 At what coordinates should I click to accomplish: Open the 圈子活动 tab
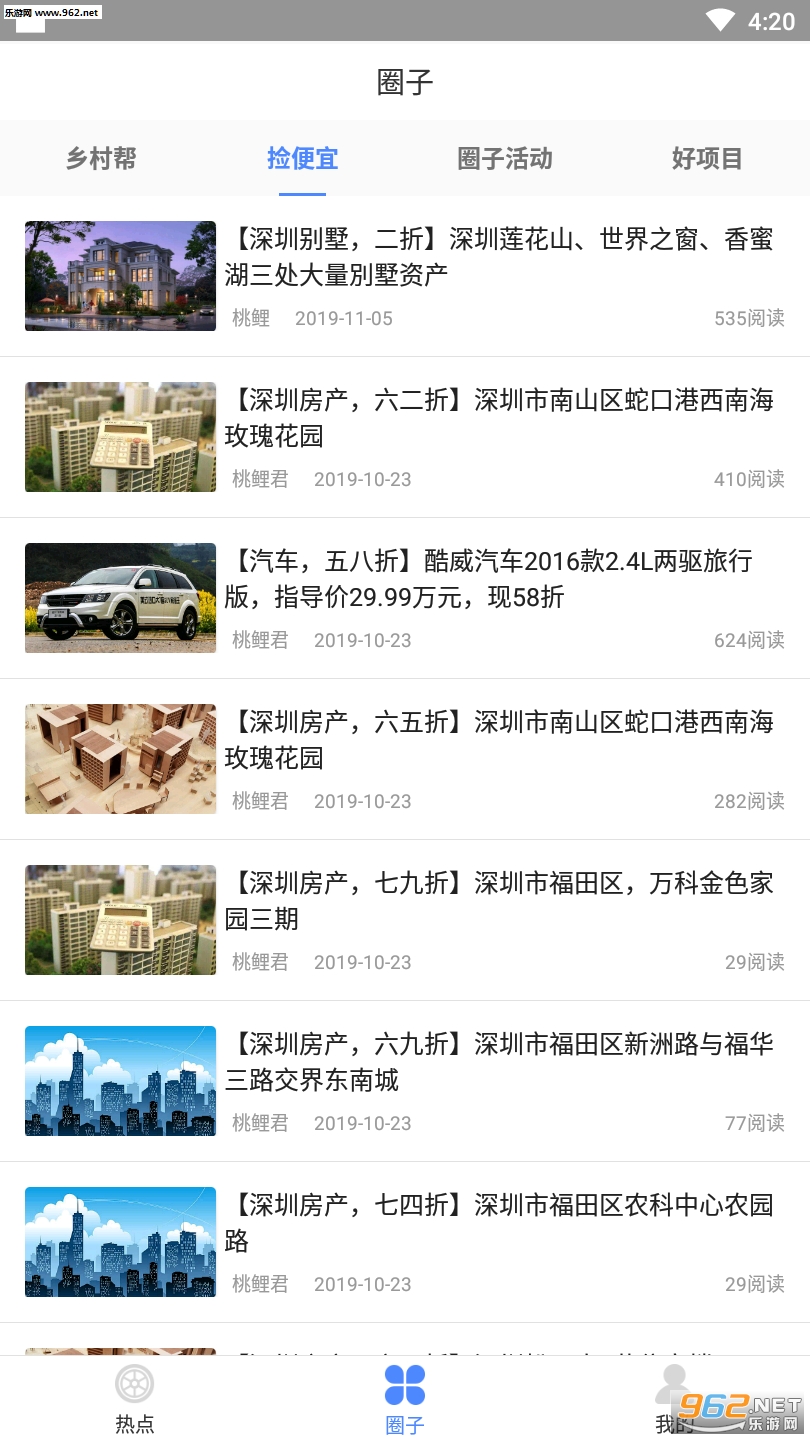click(x=505, y=158)
